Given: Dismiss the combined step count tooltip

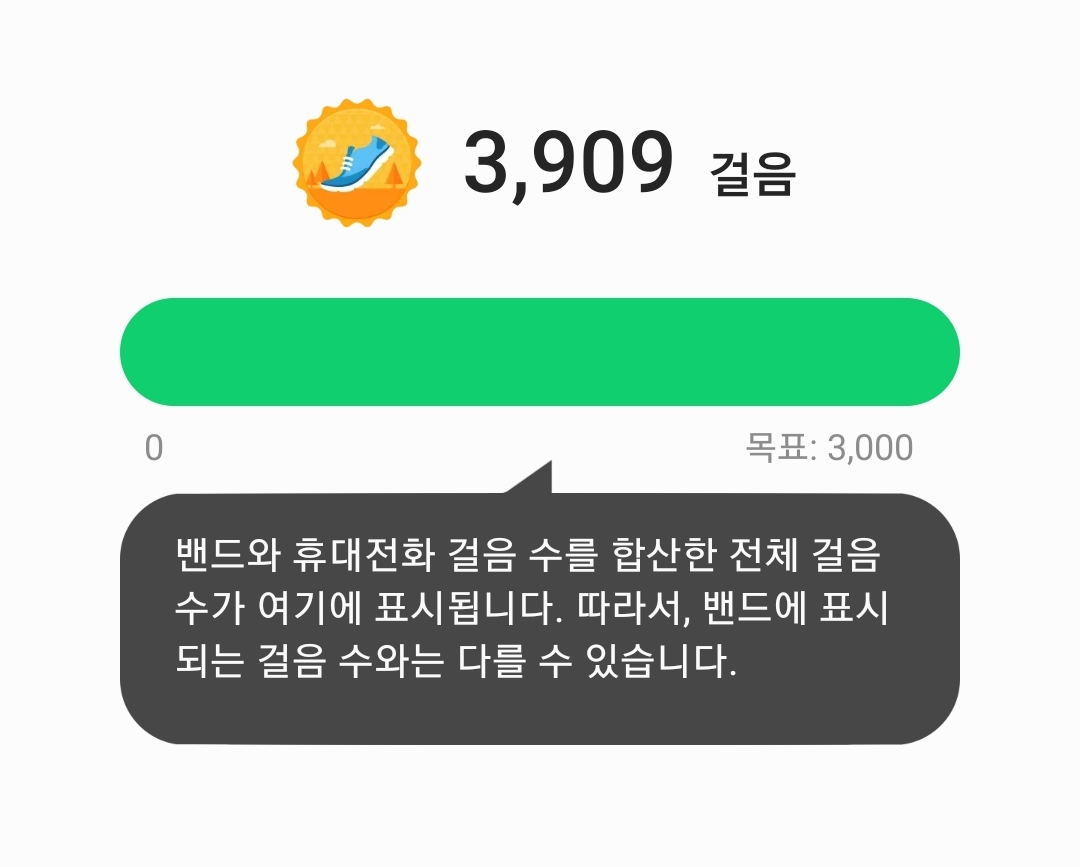Looking at the screenshot, I should (539, 618).
